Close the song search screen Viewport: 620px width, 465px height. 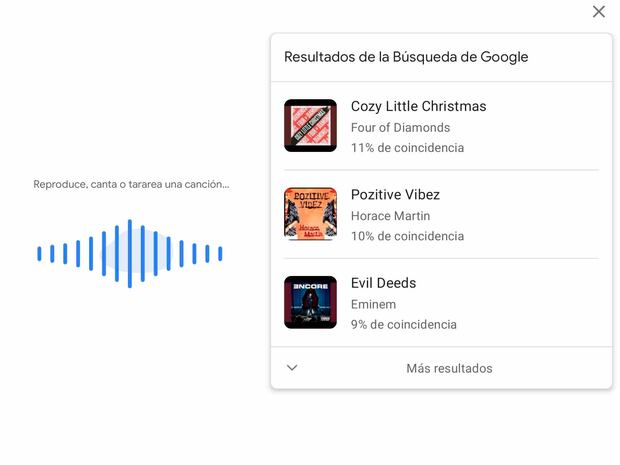click(598, 12)
